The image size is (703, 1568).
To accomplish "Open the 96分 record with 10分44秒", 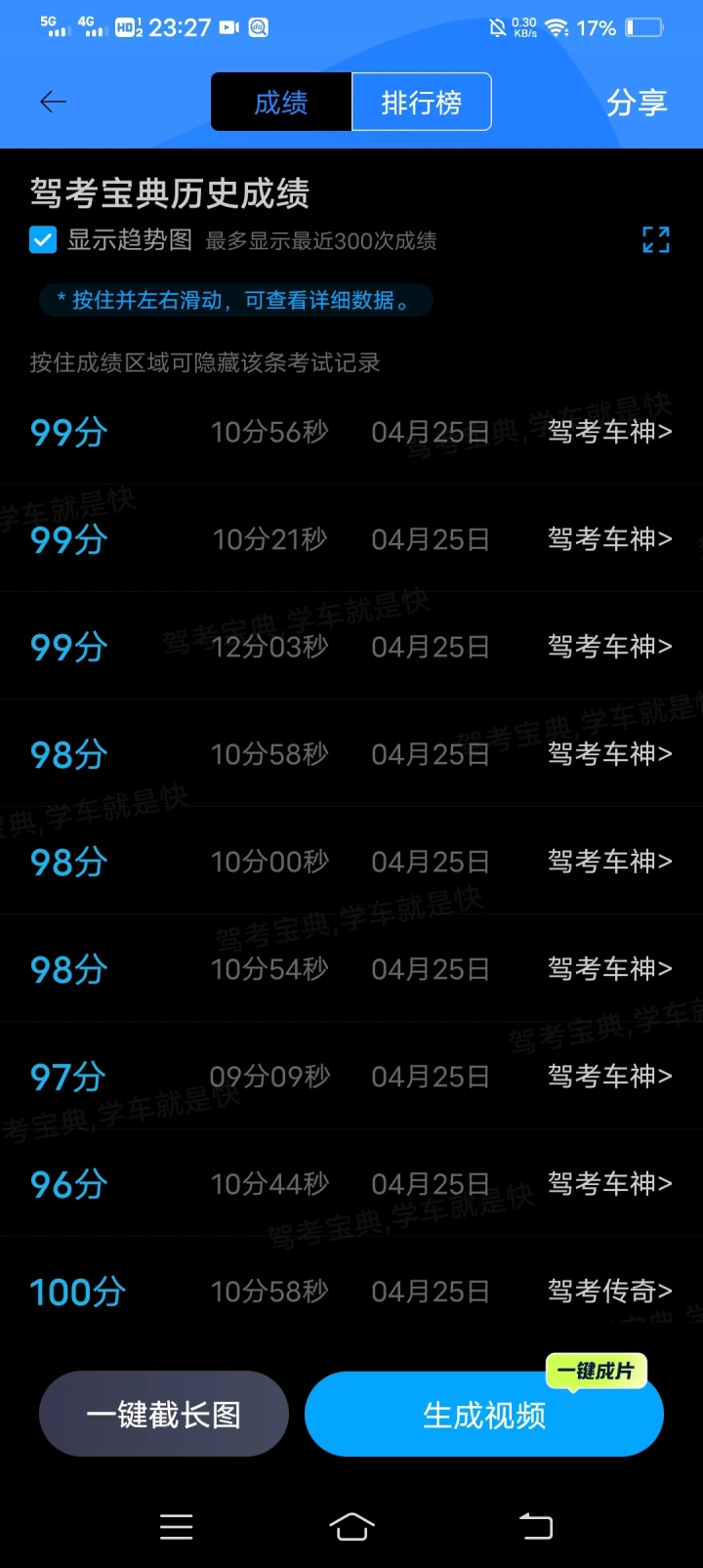I will (351, 1184).
